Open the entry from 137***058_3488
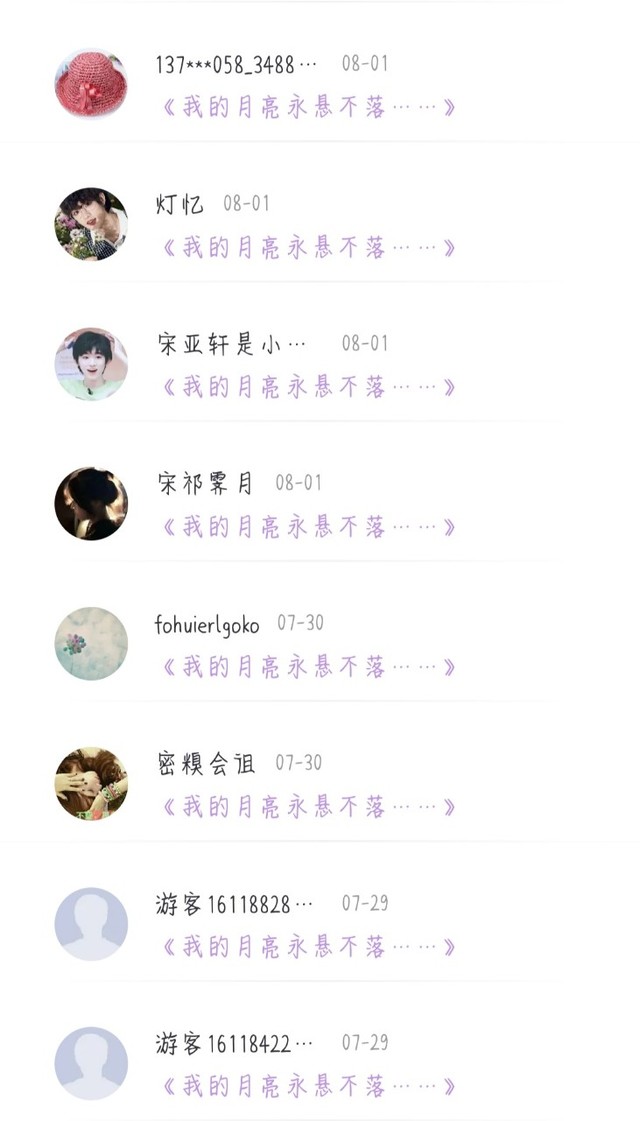 coord(320,84)
